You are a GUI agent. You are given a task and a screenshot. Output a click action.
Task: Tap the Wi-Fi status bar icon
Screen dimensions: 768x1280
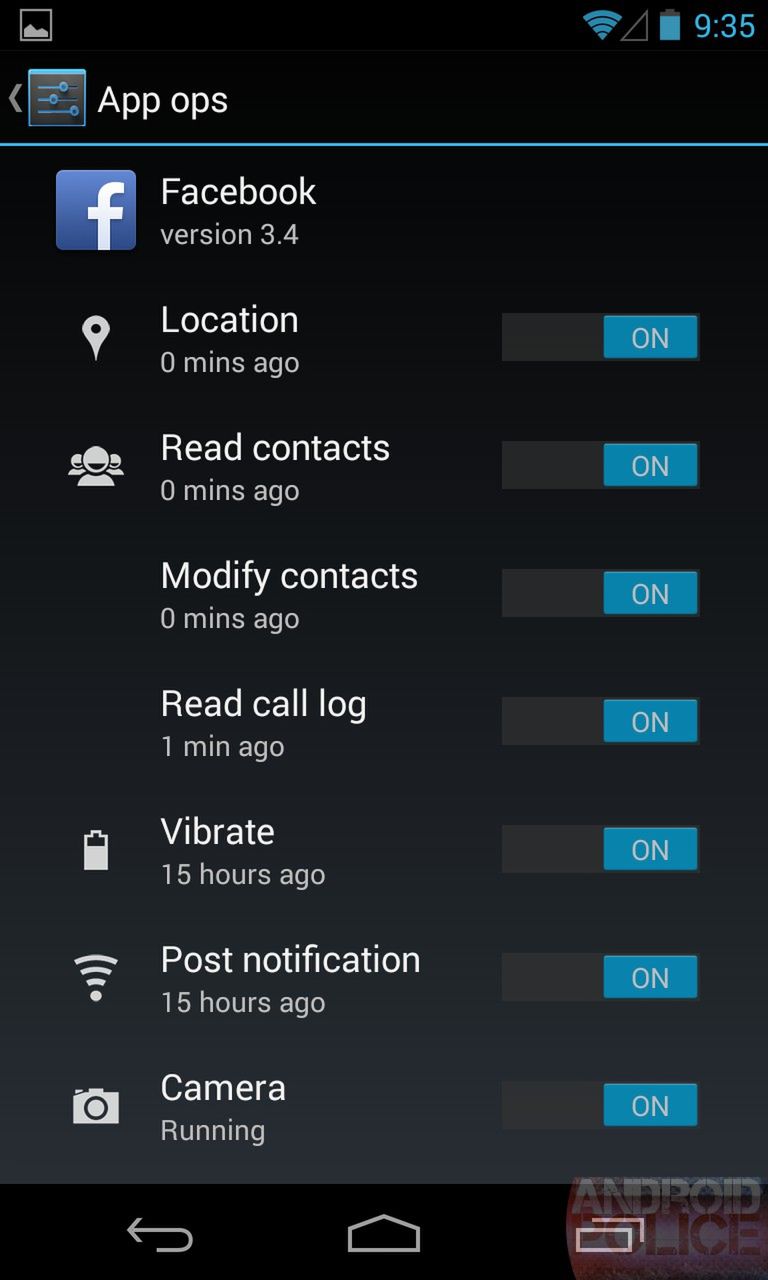pos(599,25)
